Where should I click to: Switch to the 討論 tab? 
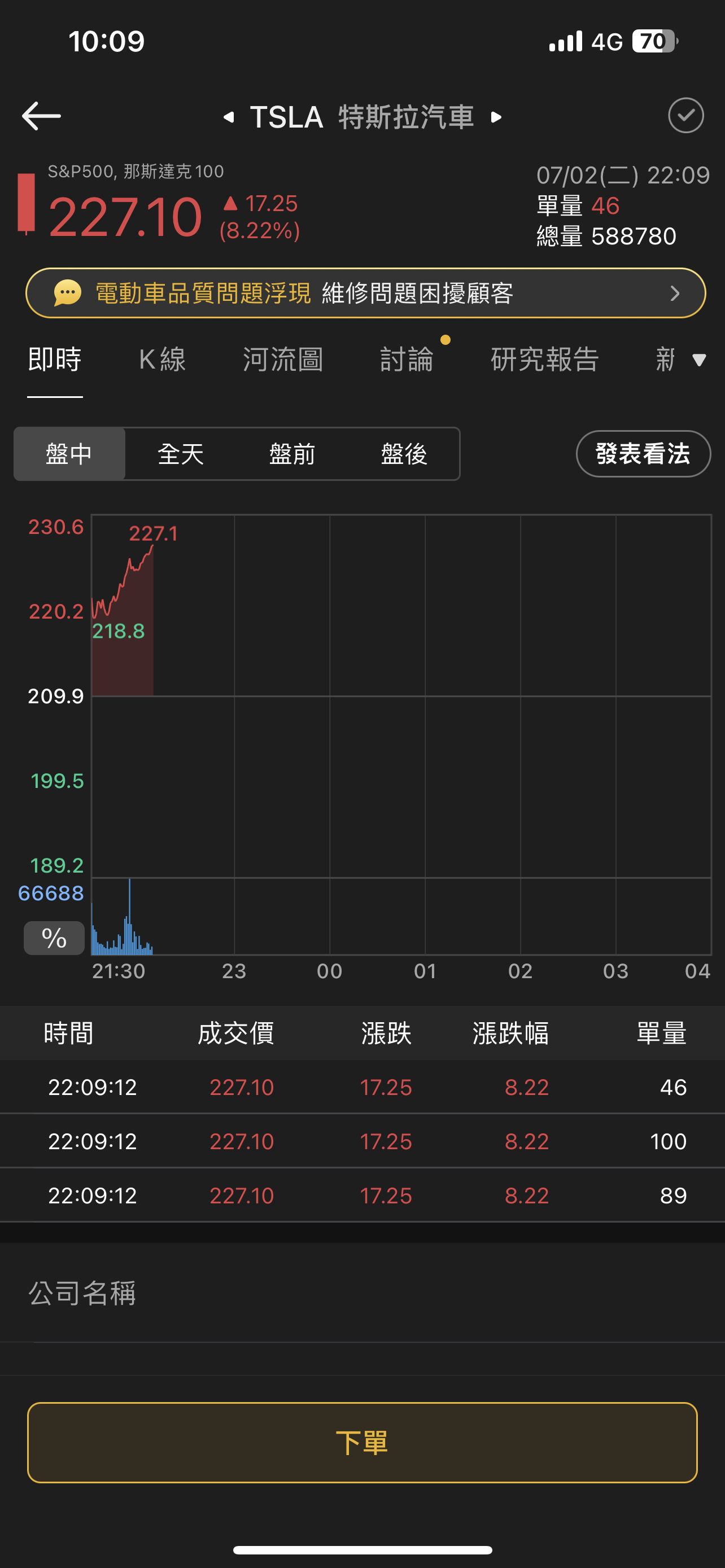[x=407, y=359]
